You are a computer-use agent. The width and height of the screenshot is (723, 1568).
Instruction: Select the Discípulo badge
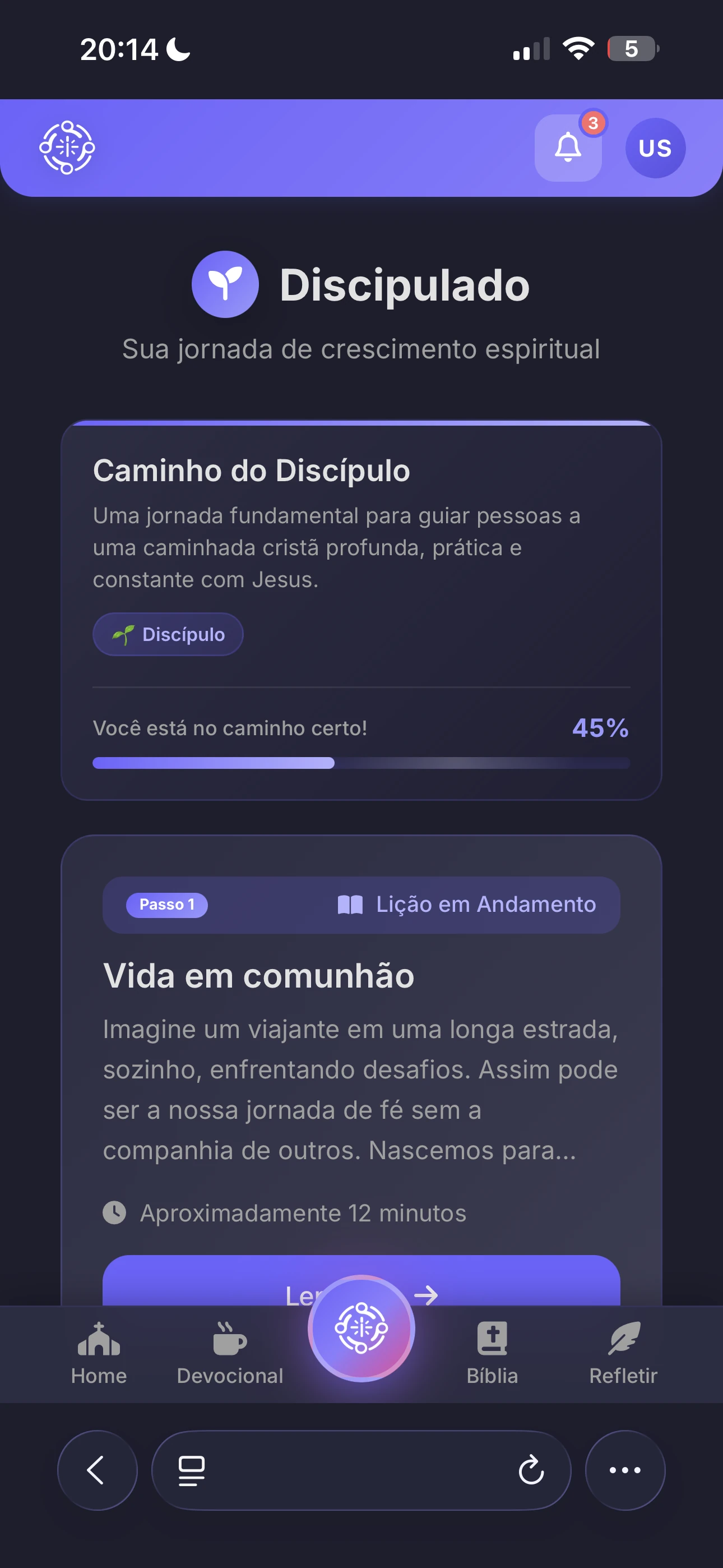(x=169, y=634)
